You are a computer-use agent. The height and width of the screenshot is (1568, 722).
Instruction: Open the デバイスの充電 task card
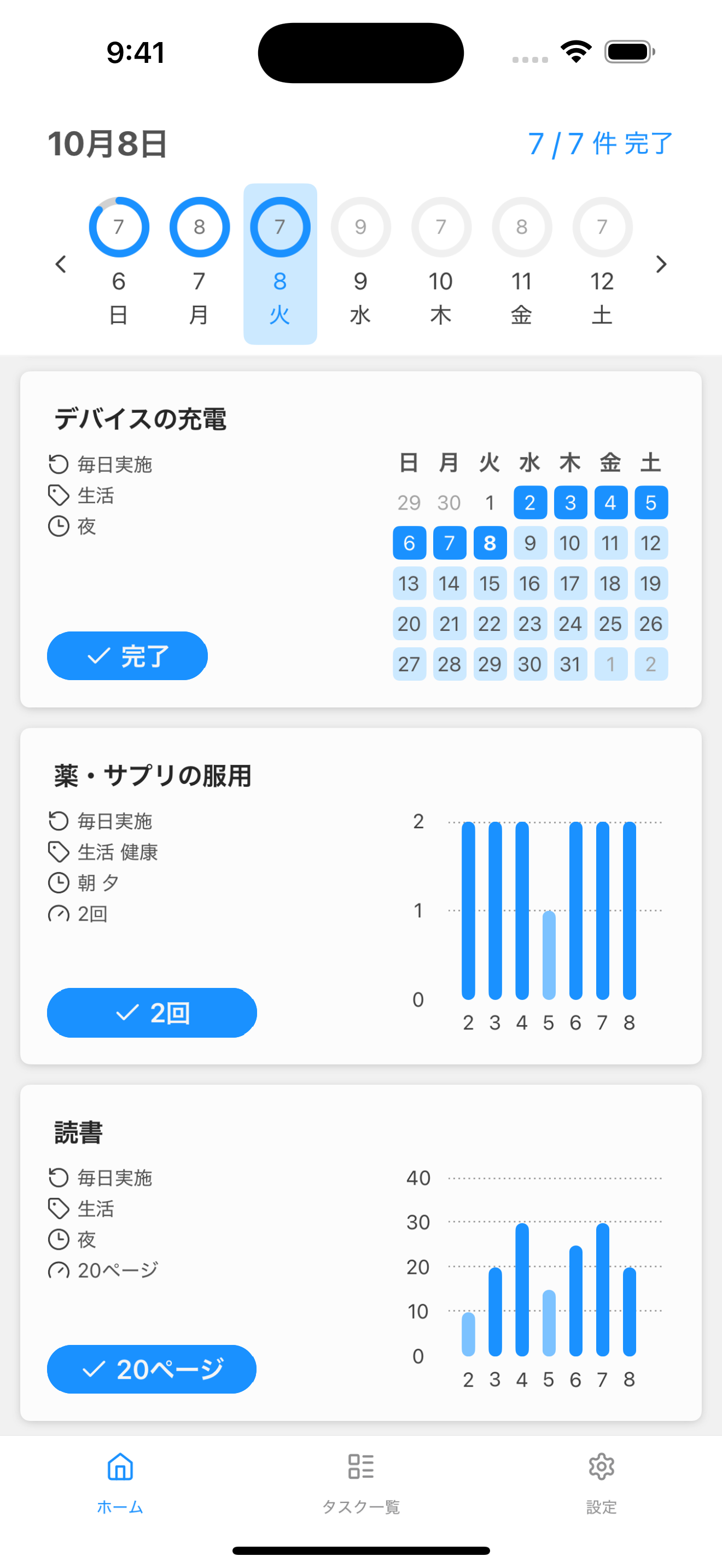[x=140, y=419]
